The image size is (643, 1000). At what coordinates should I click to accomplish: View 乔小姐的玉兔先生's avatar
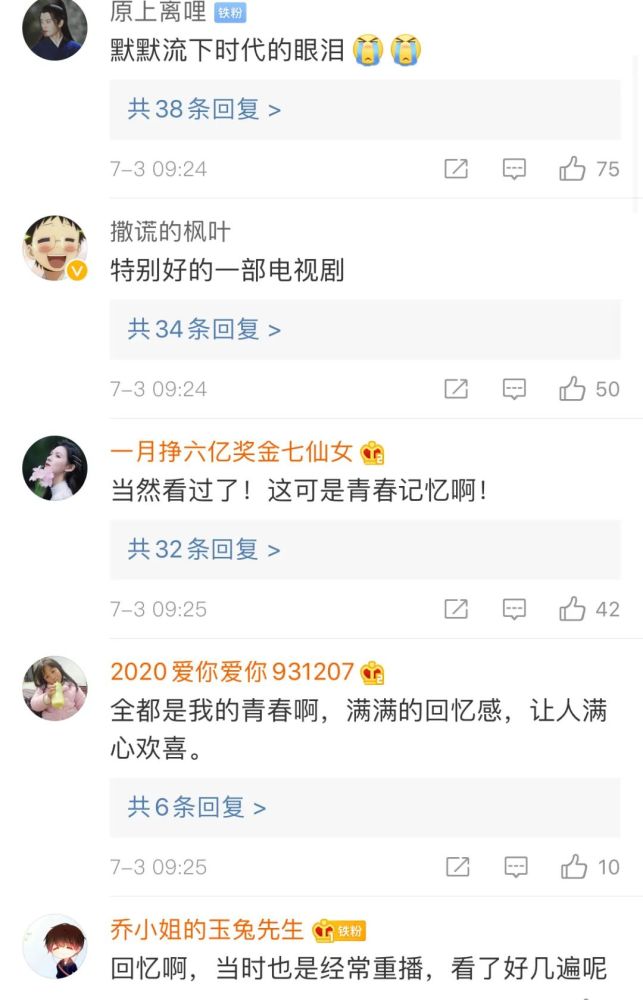(x=55, y=946)
